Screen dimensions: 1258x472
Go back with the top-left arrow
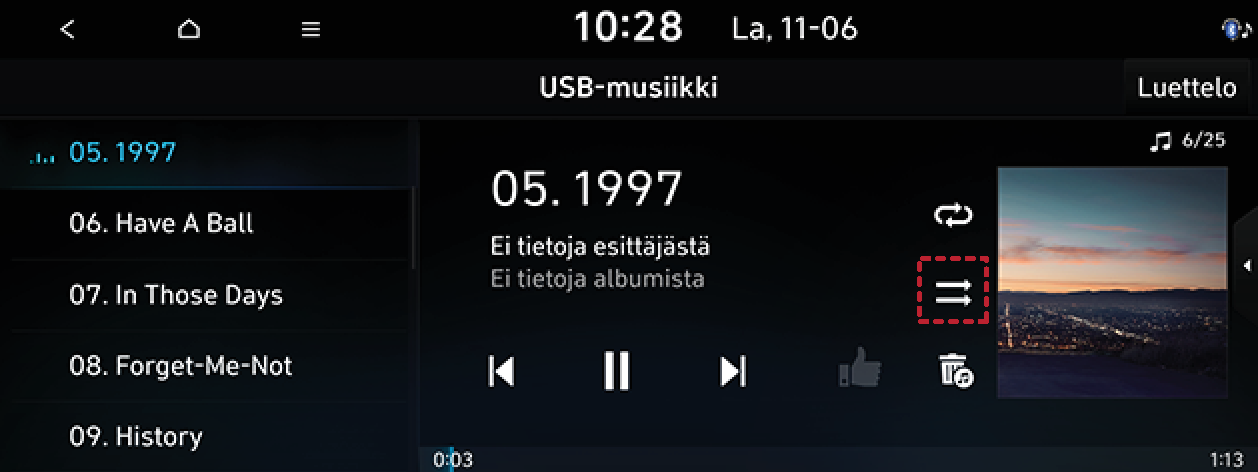[x=67, y=30]
